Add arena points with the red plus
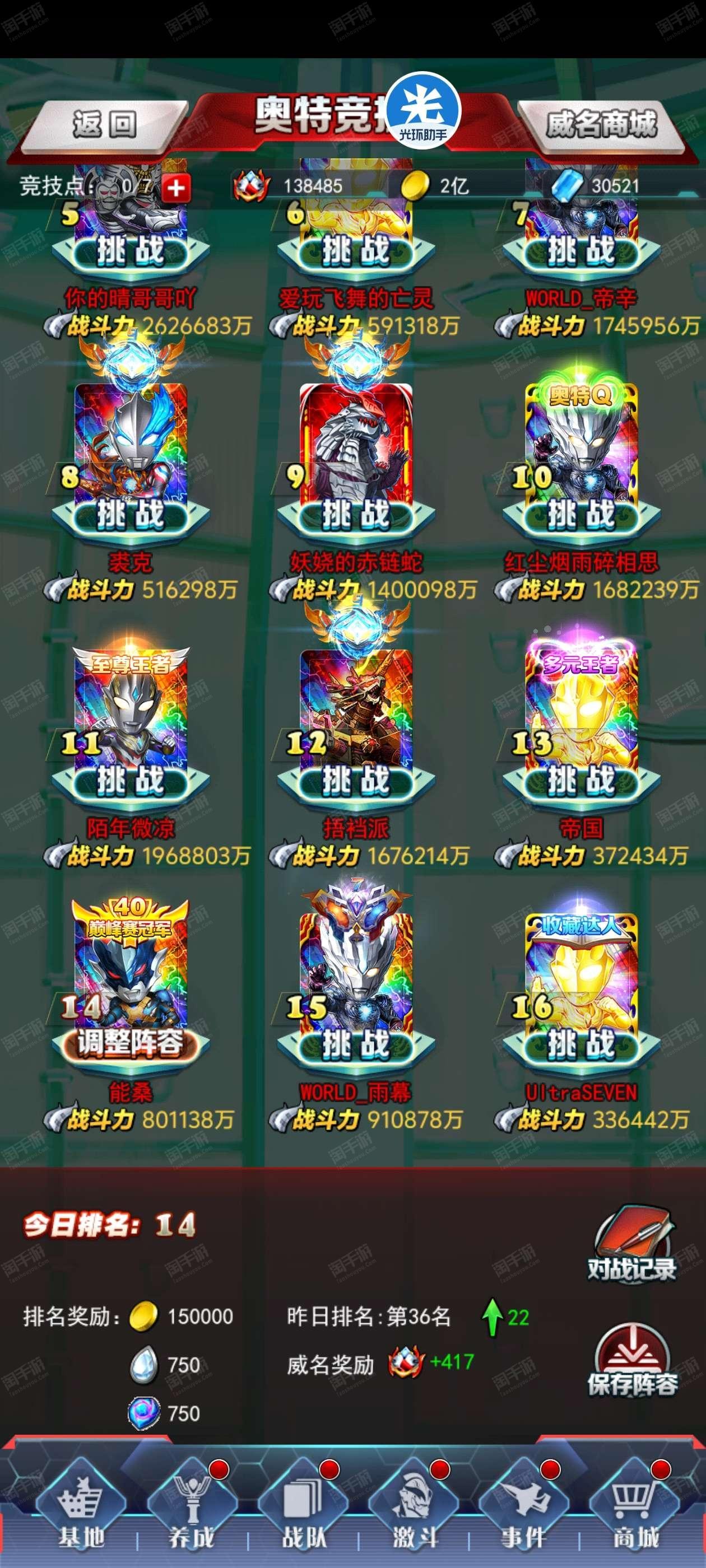Image resolution: width=706 pixels, height=1568 pixels. [176, 188]
